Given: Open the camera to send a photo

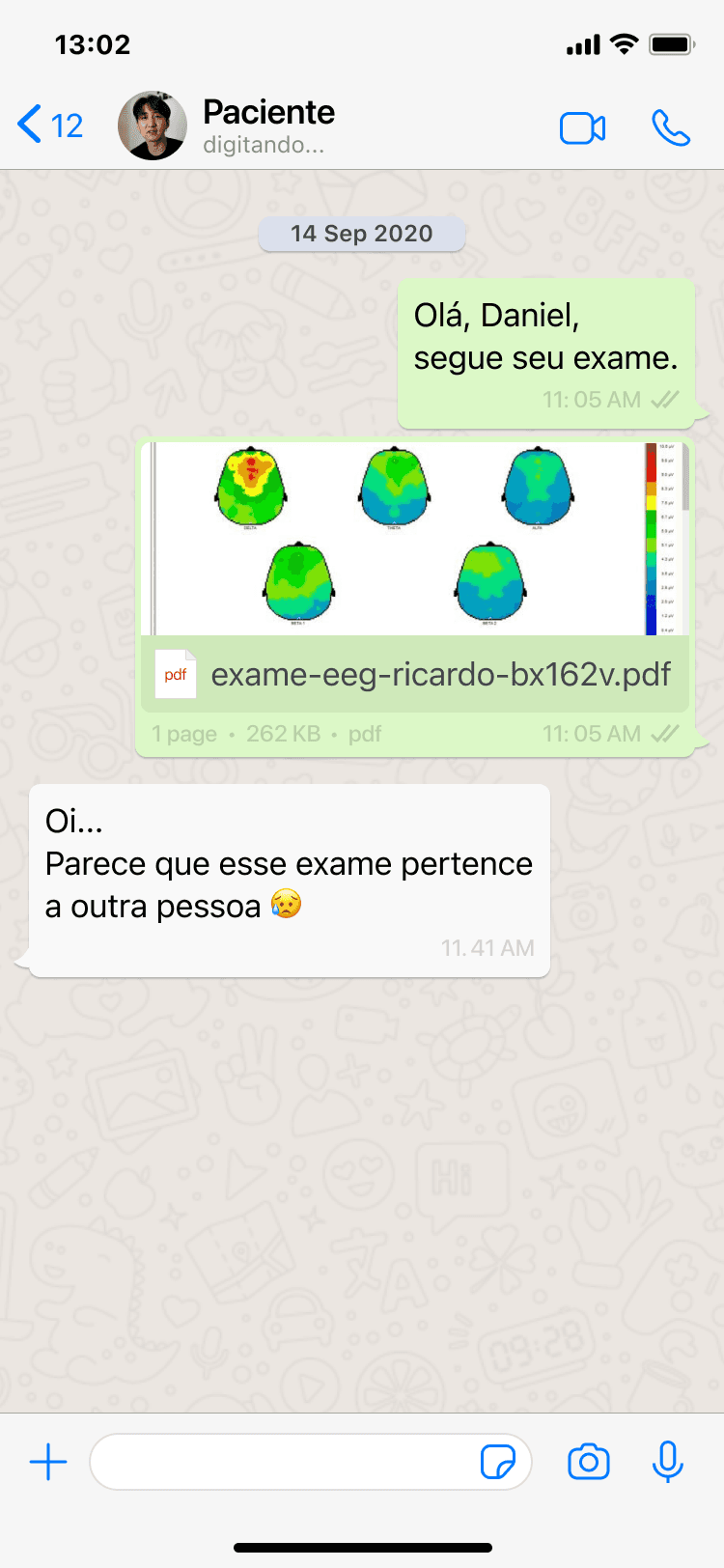Looking at the screenshot, I should tap(589, 1462).
